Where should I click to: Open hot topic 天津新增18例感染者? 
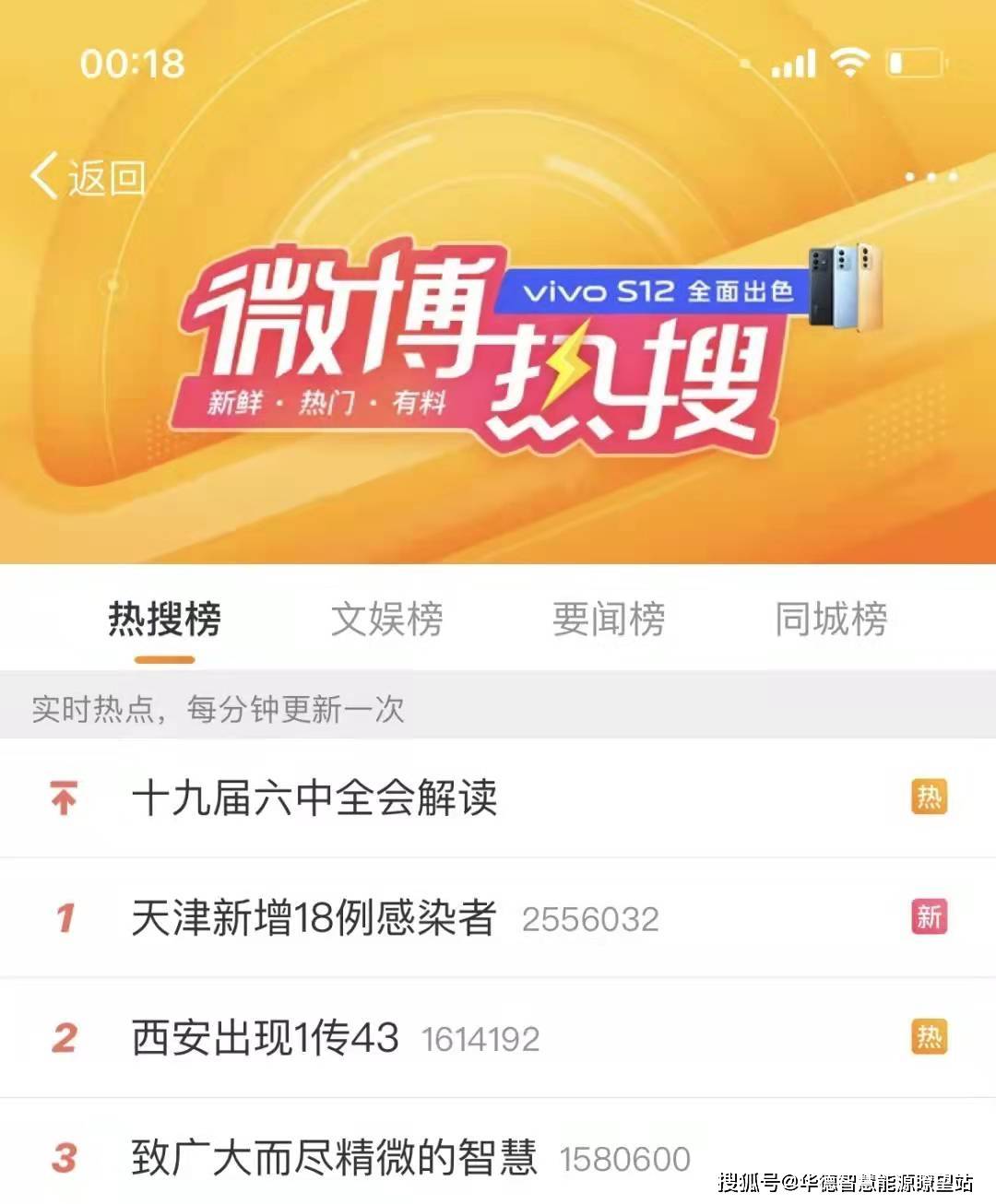click(x=314, y=918)
